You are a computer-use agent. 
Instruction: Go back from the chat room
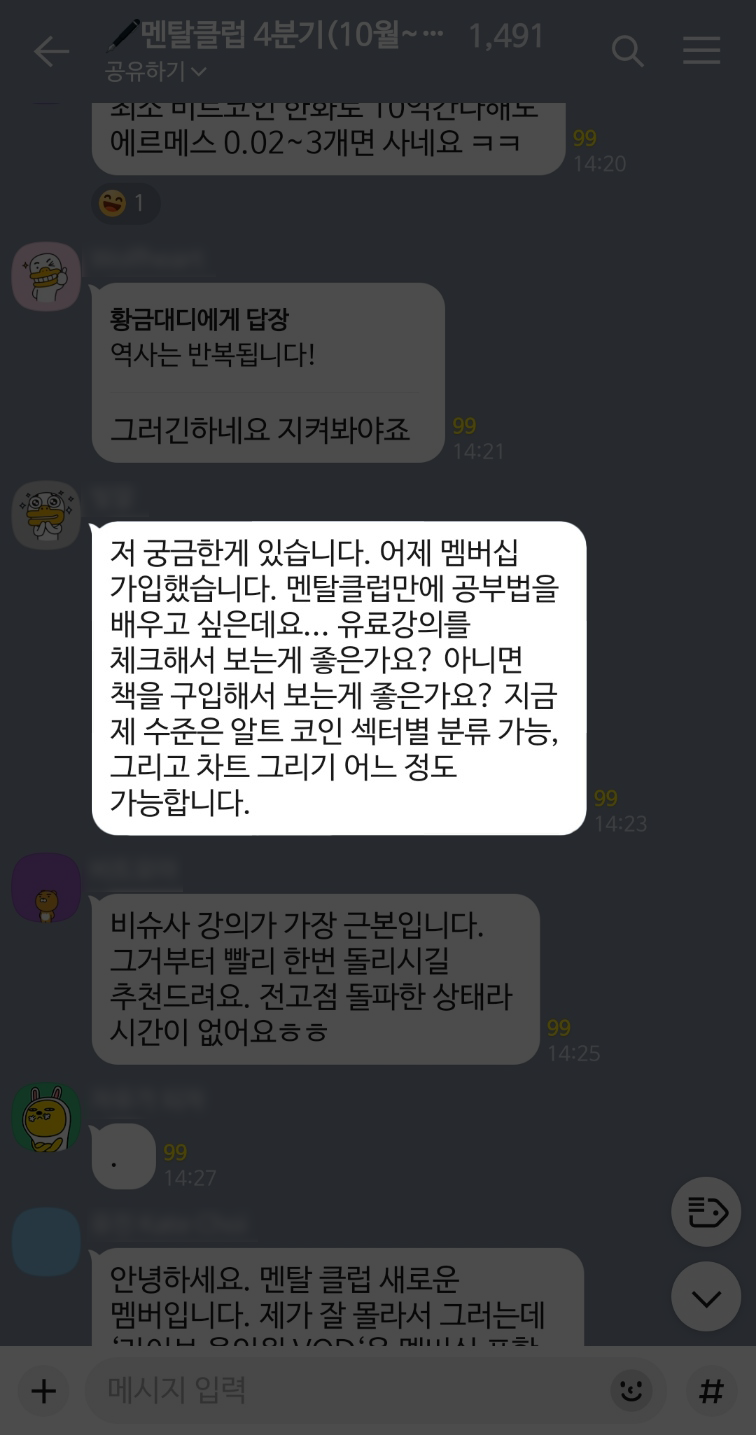(x=51, y=52)
